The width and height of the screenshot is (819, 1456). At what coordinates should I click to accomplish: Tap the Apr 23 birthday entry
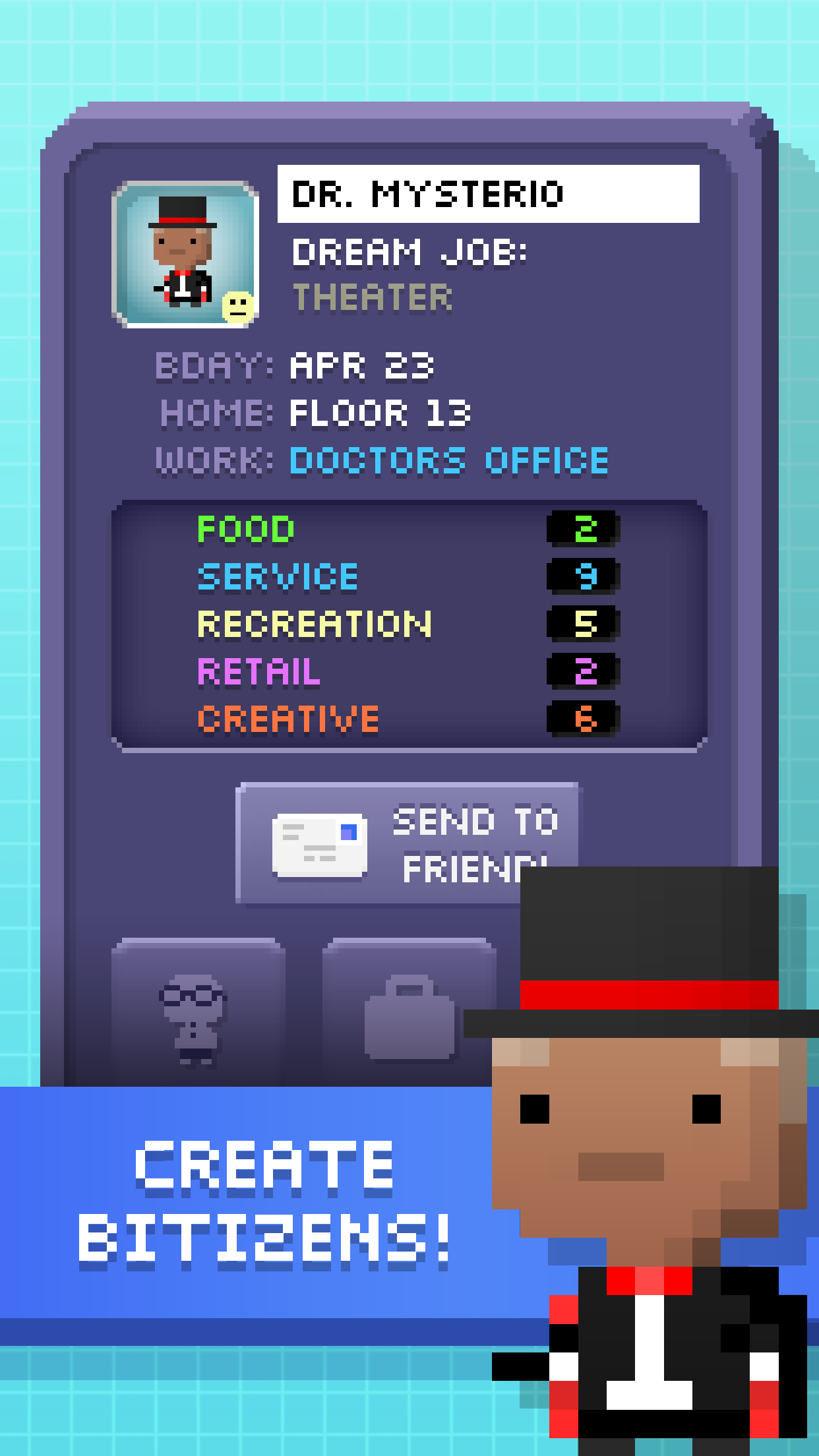(x=363, y=367)
